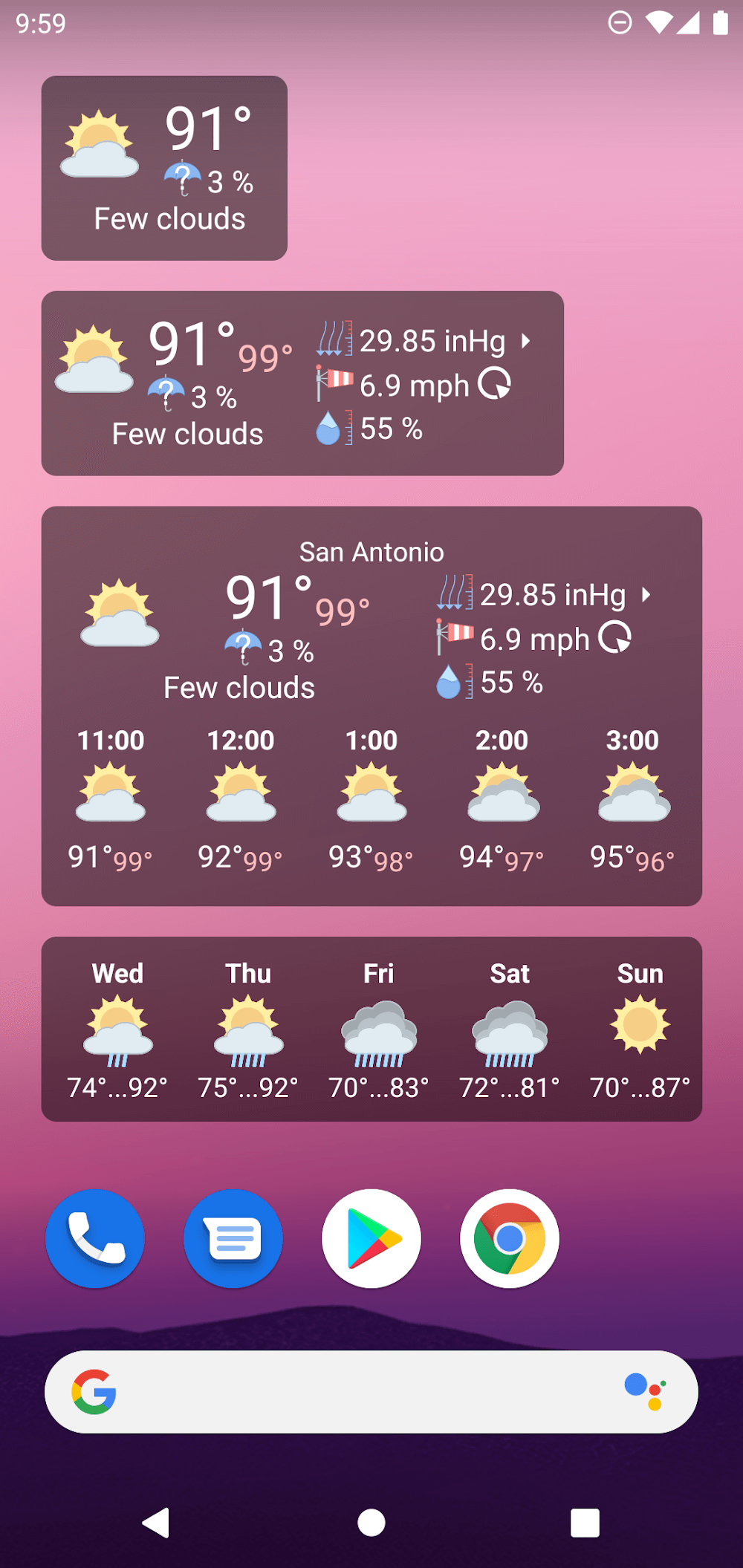Tap the Google search bar

coord(357,1392)
